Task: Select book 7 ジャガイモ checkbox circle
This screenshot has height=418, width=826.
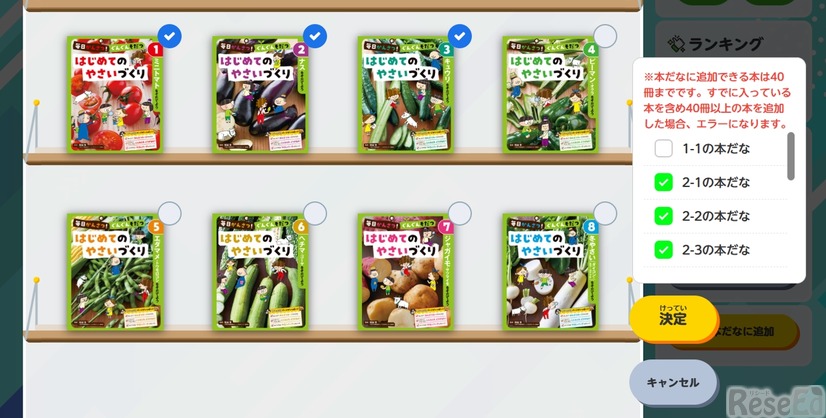Action: [x=460, y=213]
